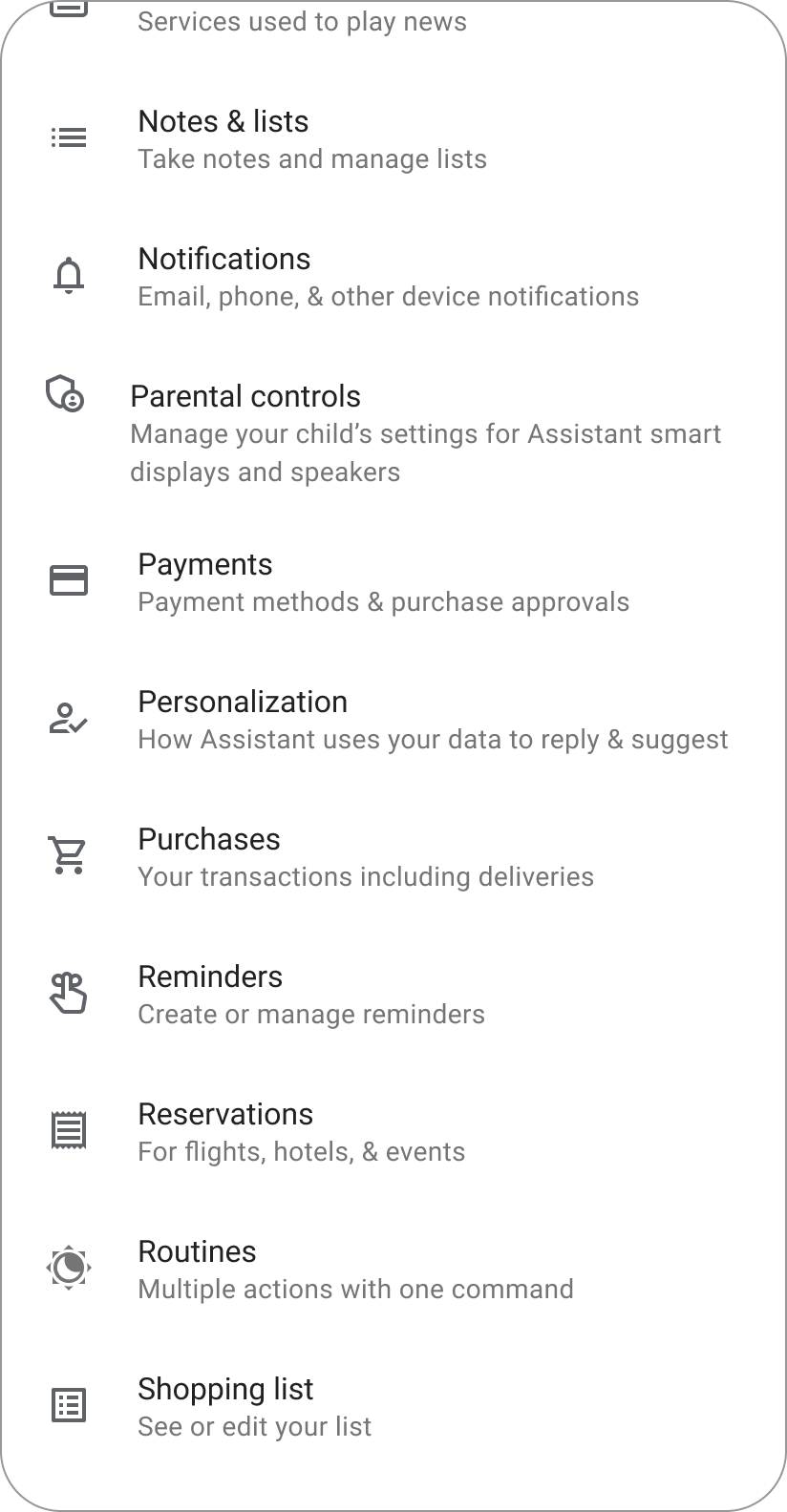Image resolution: width=787 pixels, height=1512 pixels.
Task: View Personalization options
Action: [432, 720]
